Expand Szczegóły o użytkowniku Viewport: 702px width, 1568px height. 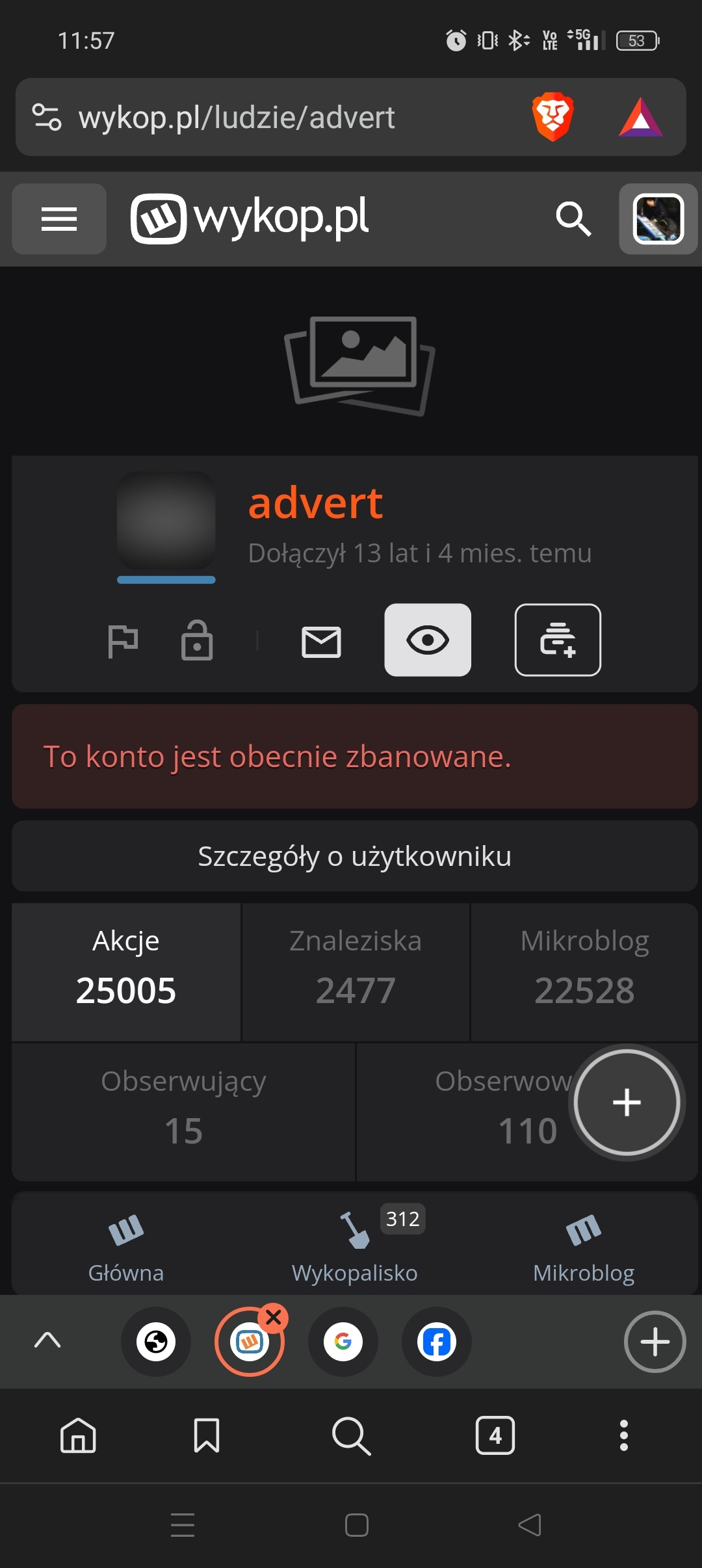(354, 856)
